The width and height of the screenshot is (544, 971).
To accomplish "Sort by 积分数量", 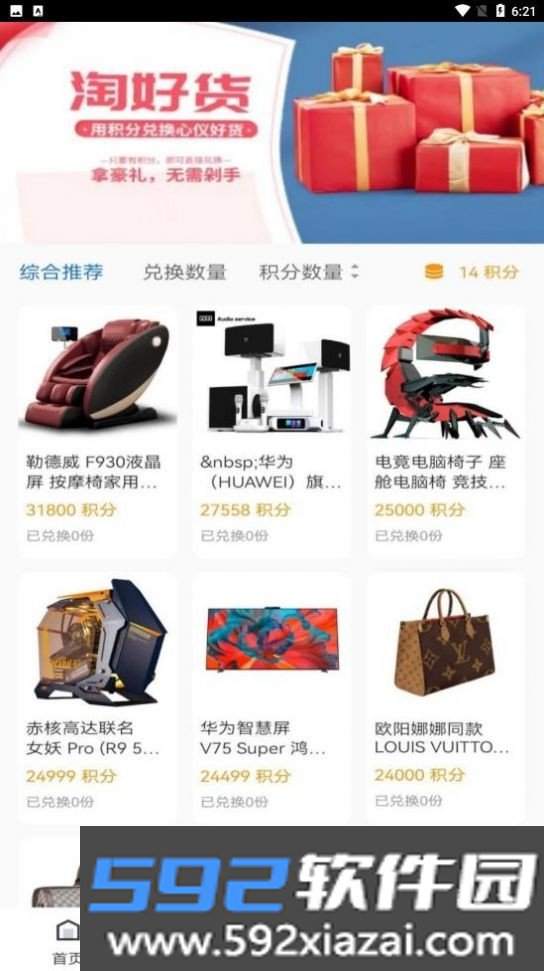I will pos(308,272).
